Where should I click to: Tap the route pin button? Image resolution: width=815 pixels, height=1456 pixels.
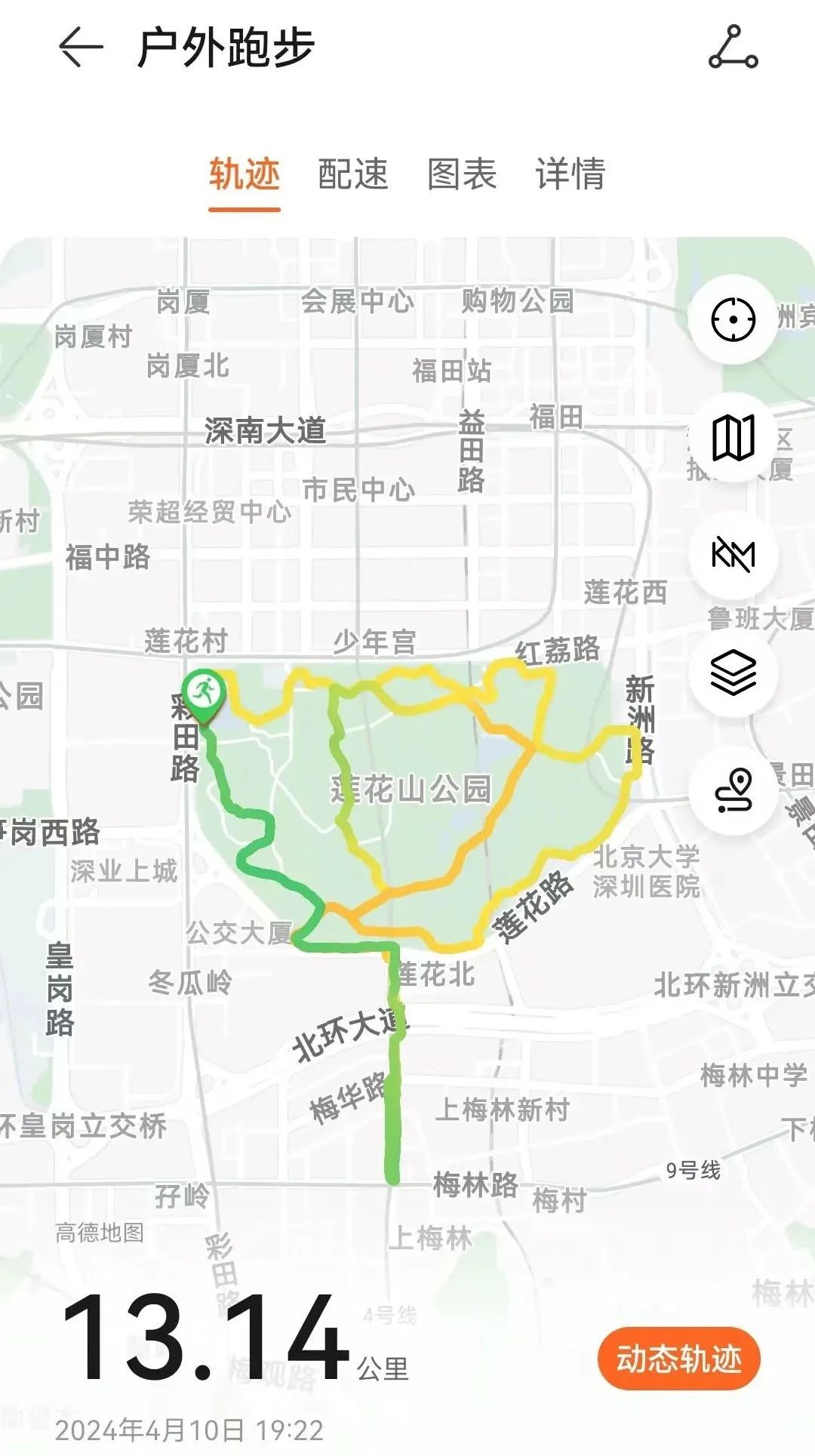tap(733, 790)
